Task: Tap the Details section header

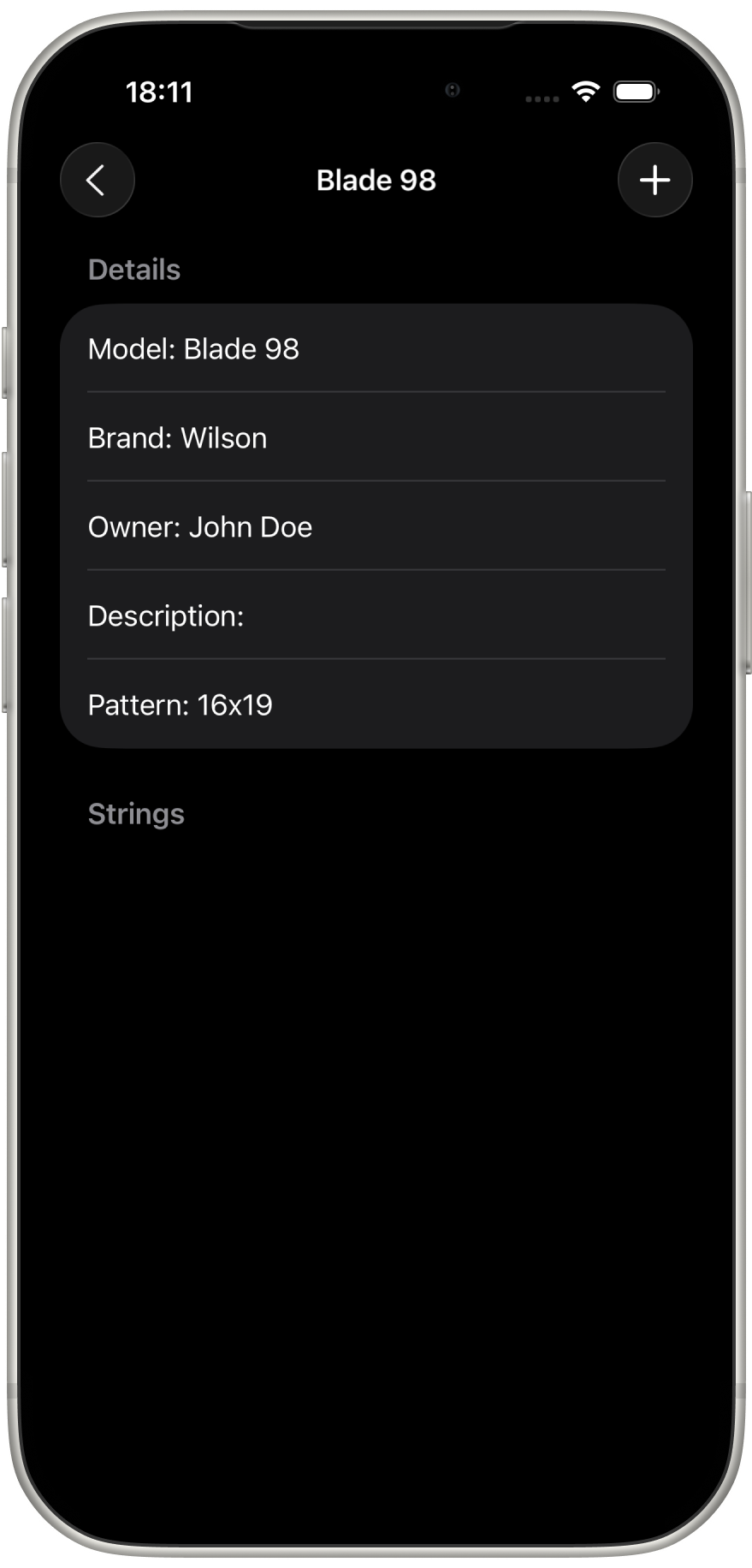Action: coord(134,269)
